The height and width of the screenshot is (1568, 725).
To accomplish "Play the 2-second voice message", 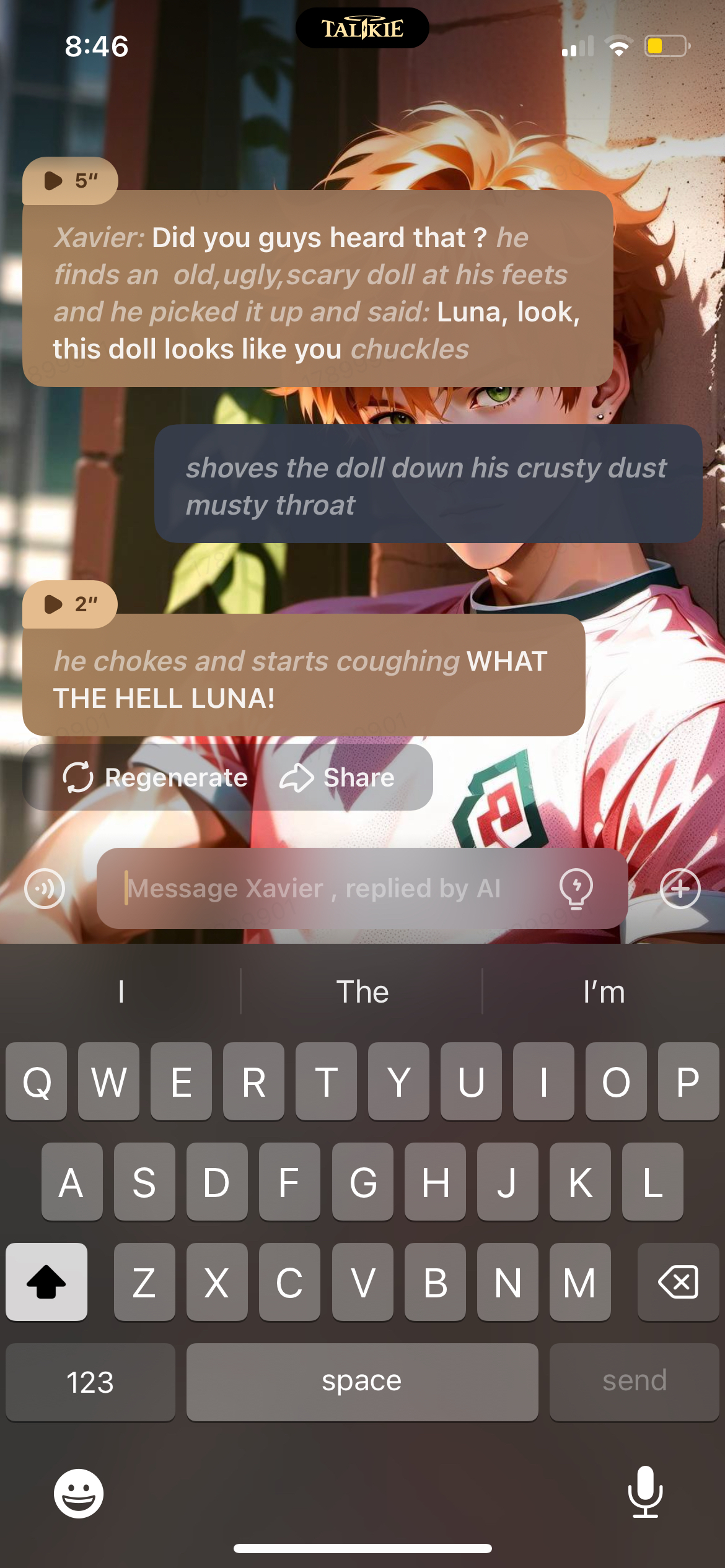I will point(69,604).
